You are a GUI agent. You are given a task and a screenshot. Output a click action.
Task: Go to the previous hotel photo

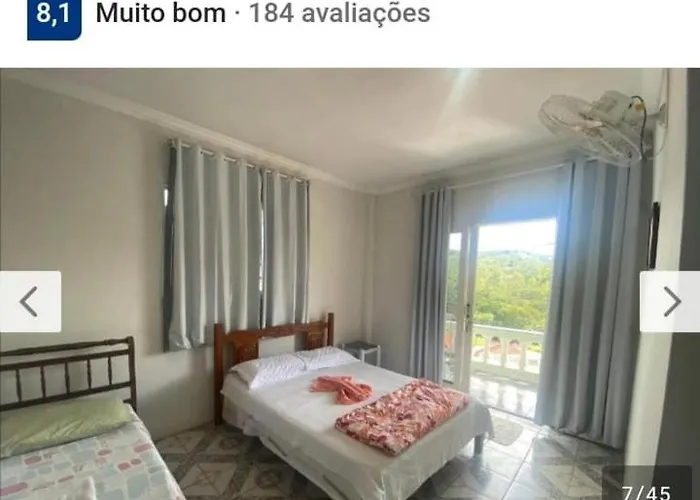pyautogui.click(x=30, y=301)
